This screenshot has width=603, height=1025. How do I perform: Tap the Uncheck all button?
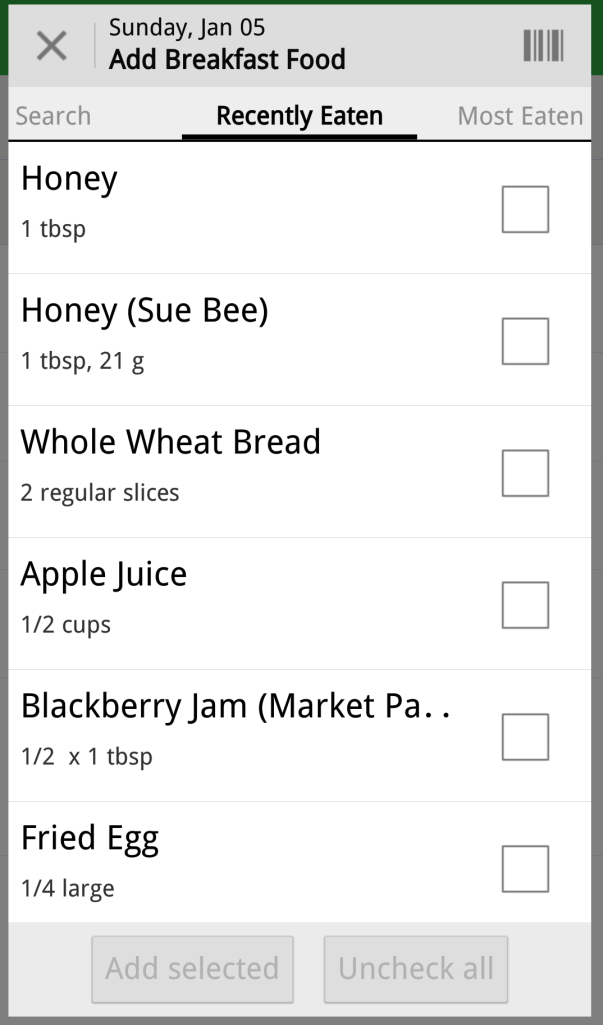coord(416,969)
